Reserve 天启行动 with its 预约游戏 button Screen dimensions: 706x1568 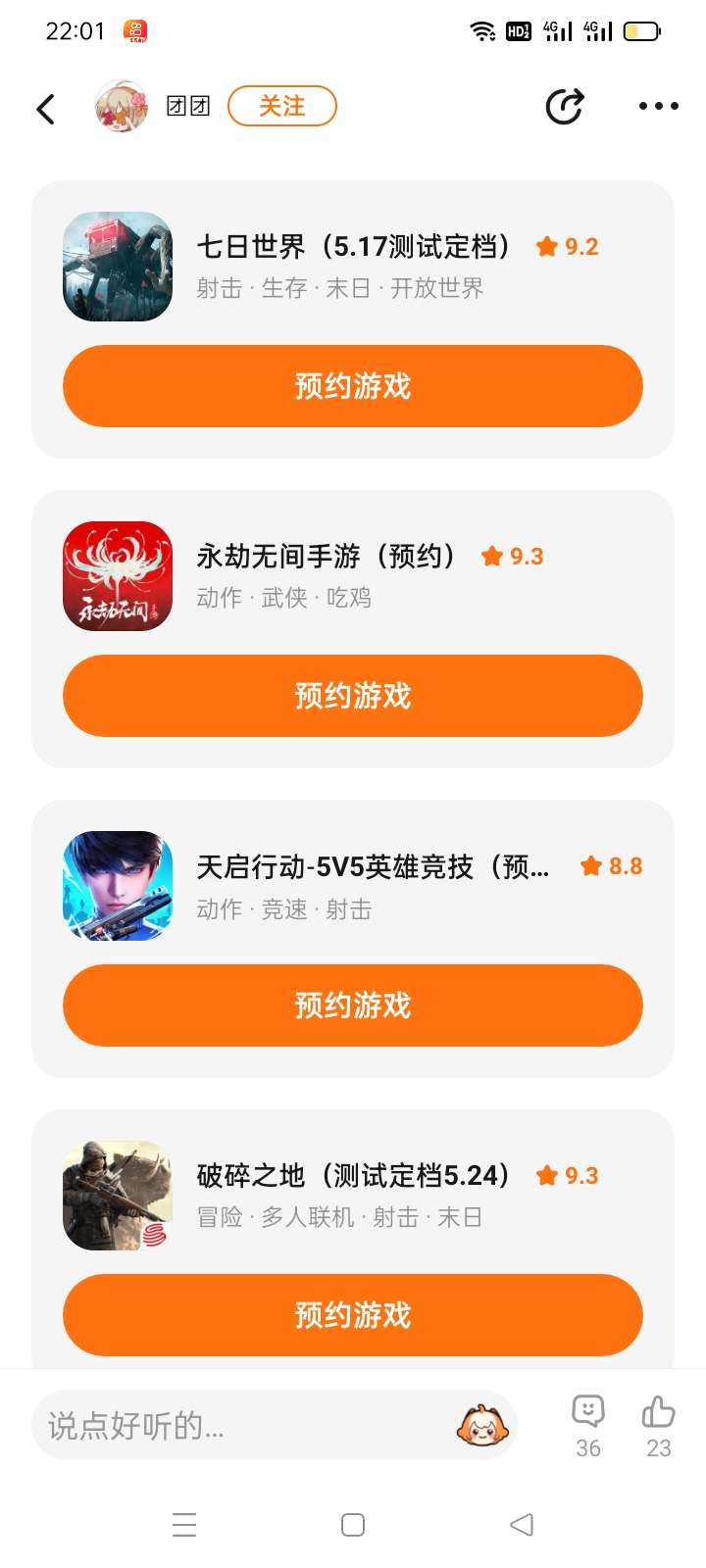point(353,1005)
